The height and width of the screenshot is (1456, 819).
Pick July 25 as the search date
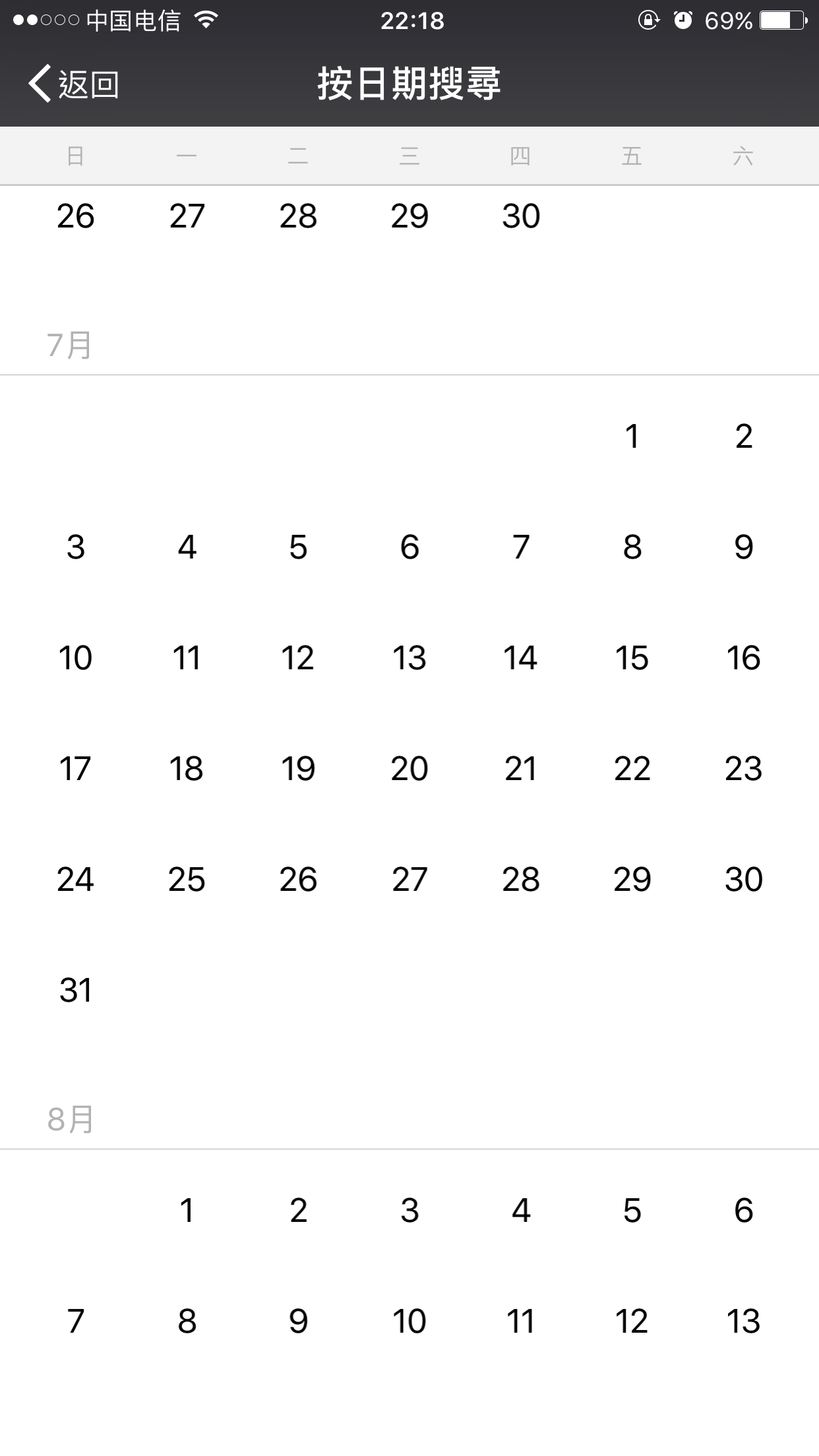[x=187, y=880]
